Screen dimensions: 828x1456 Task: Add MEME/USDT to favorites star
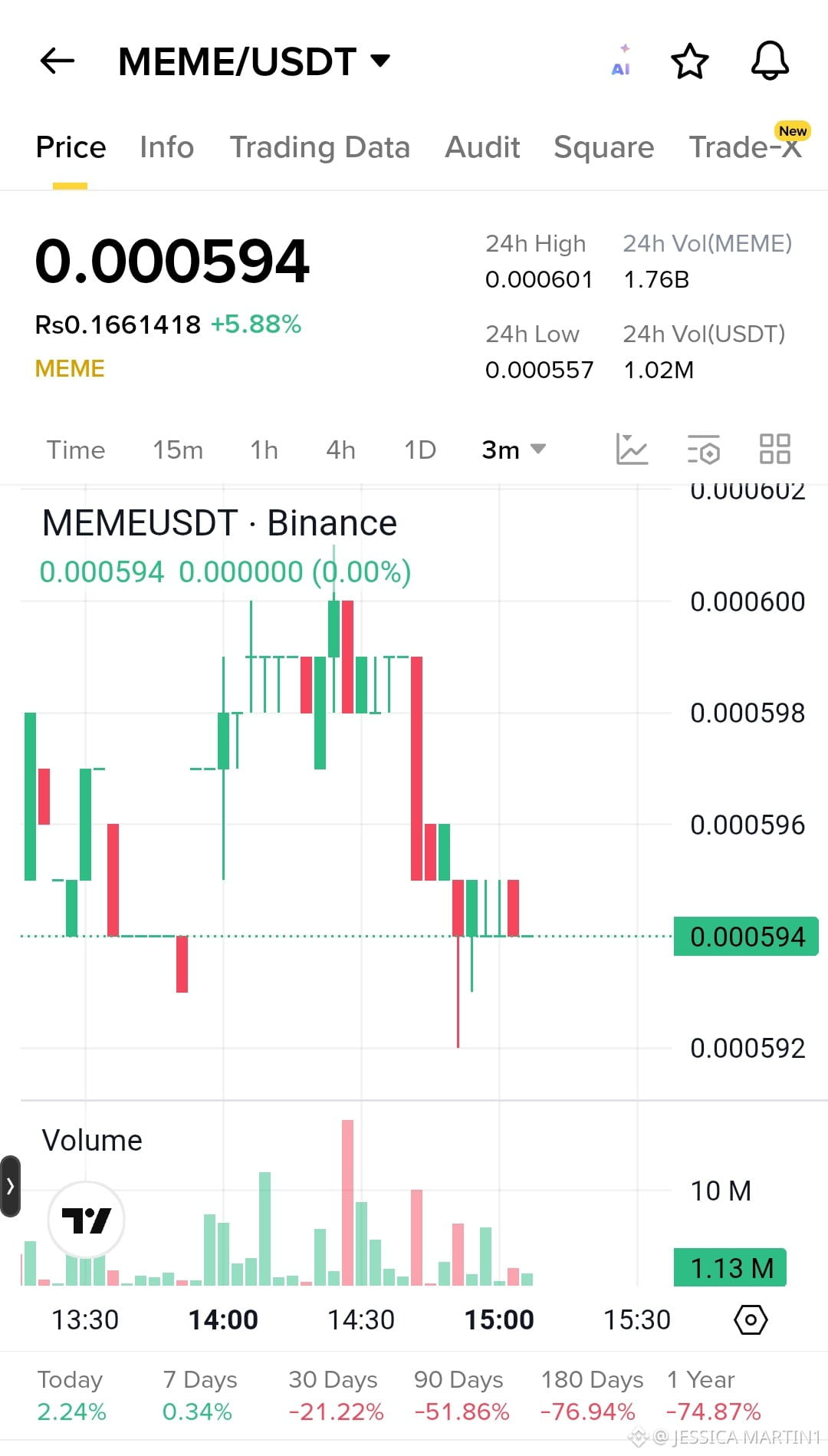coord(690,61)
